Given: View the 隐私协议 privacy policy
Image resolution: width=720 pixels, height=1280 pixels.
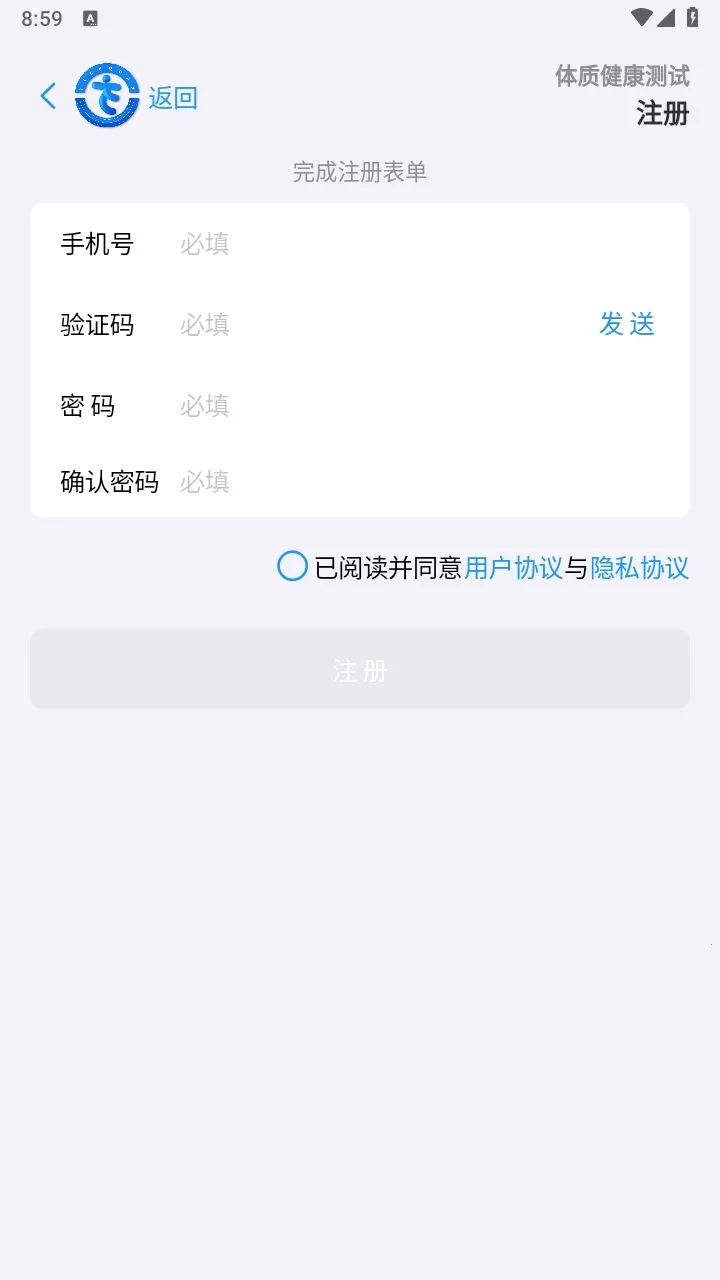Looking at the screenshot, I should coord(638,568).
